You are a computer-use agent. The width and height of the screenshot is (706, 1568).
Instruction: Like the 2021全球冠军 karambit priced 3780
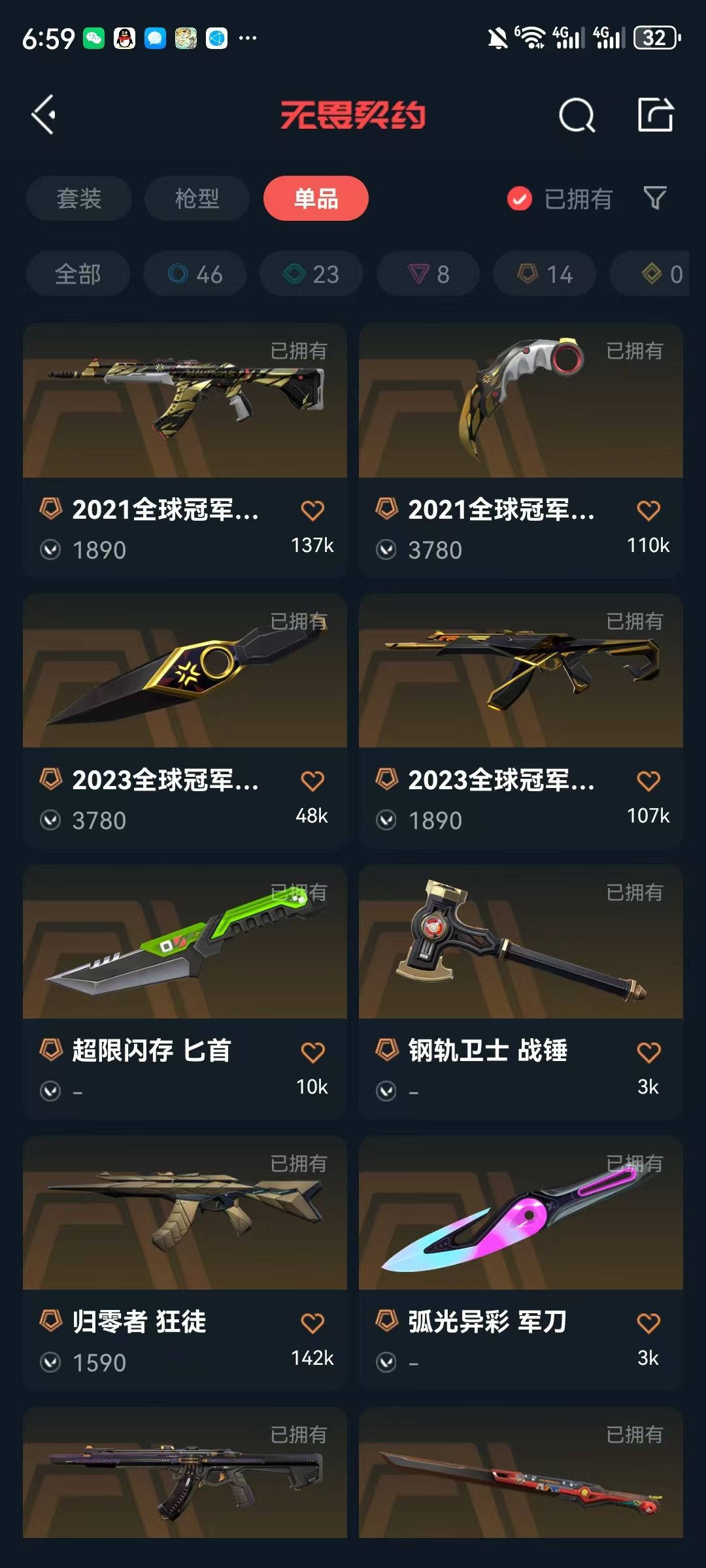[648, 510]
